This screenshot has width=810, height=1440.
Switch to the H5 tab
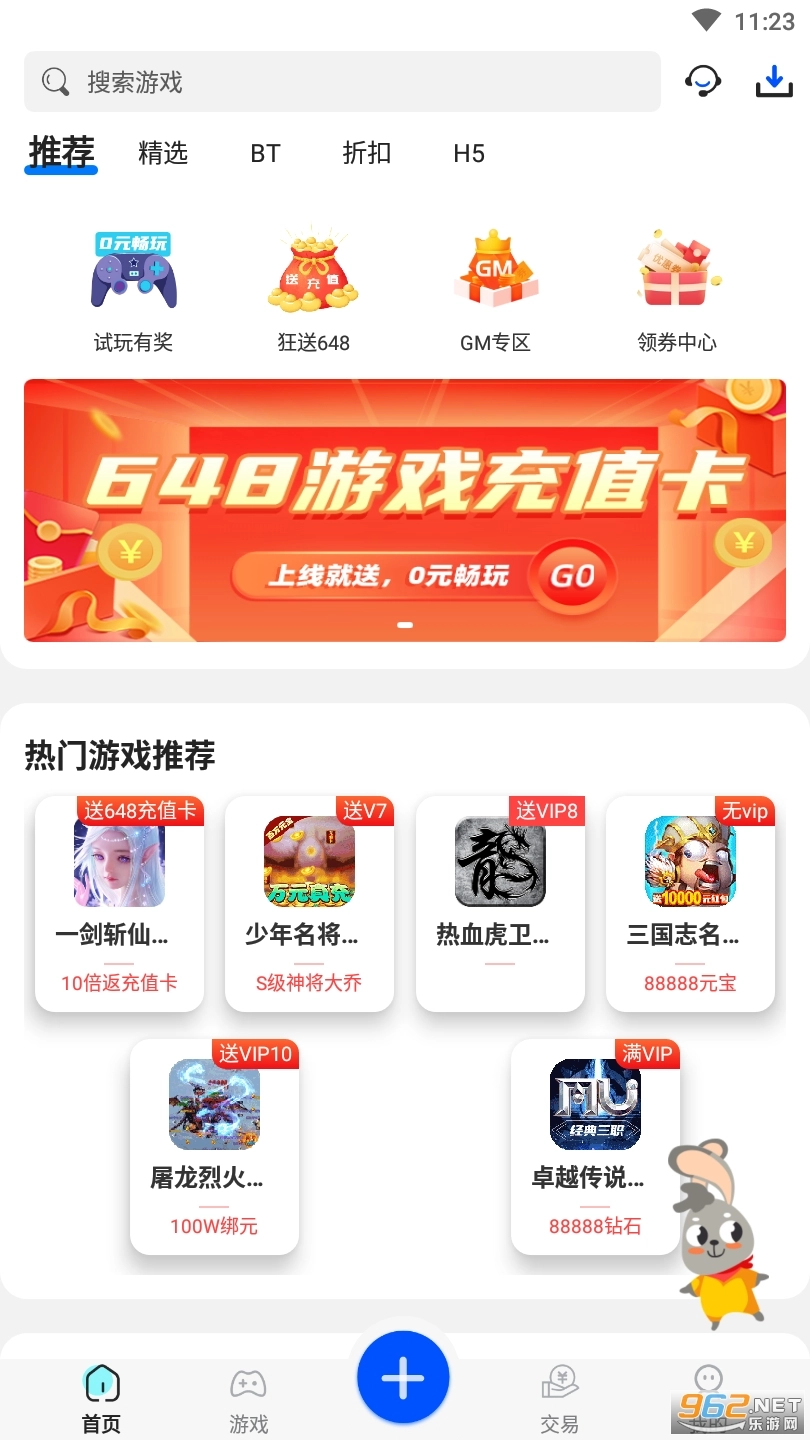(469, 153)
